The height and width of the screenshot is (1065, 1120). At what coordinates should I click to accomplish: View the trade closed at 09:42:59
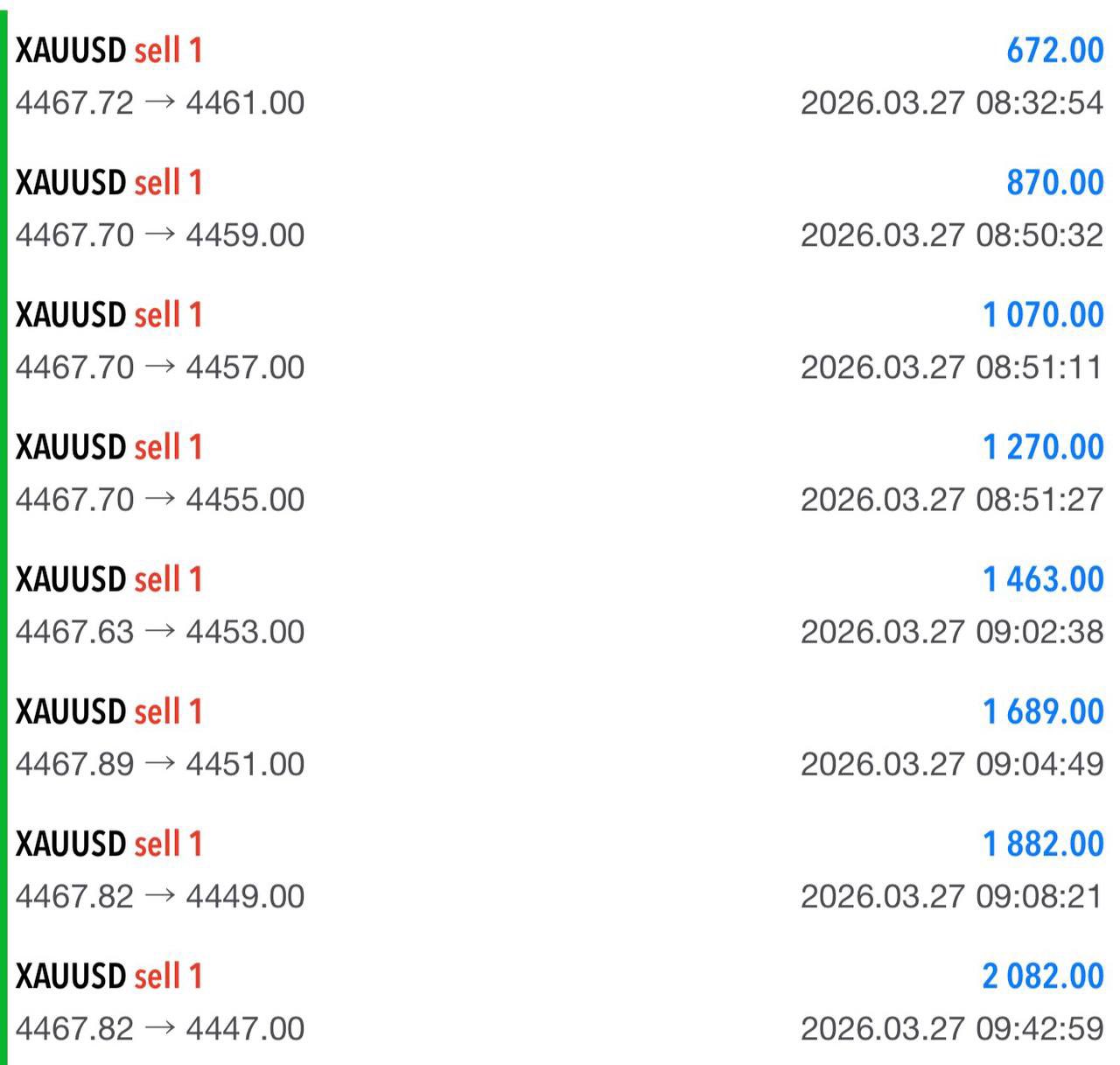(x=560, y=1001)
